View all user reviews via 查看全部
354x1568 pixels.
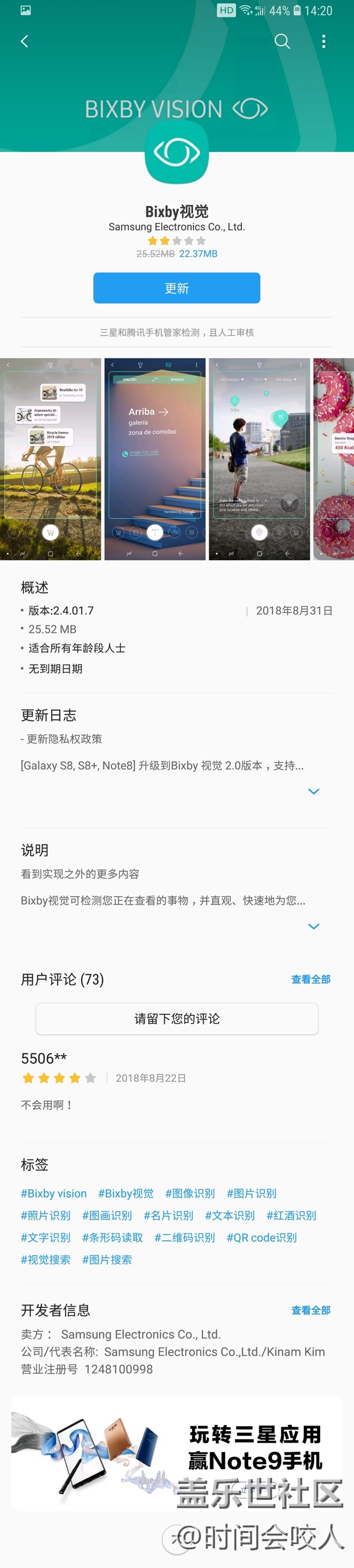[311, 980]
